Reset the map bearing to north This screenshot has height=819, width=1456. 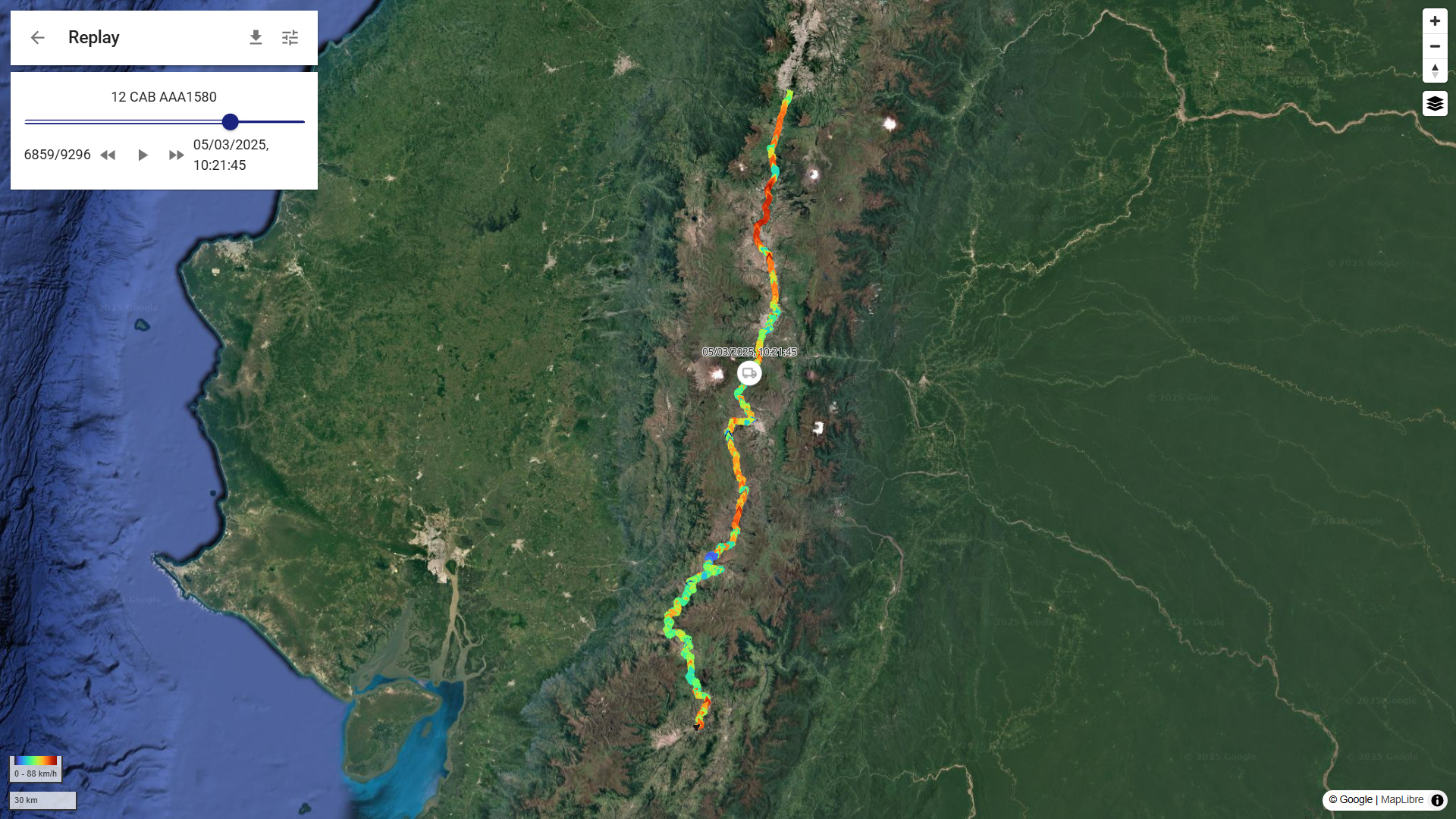tap(1435, 71)
